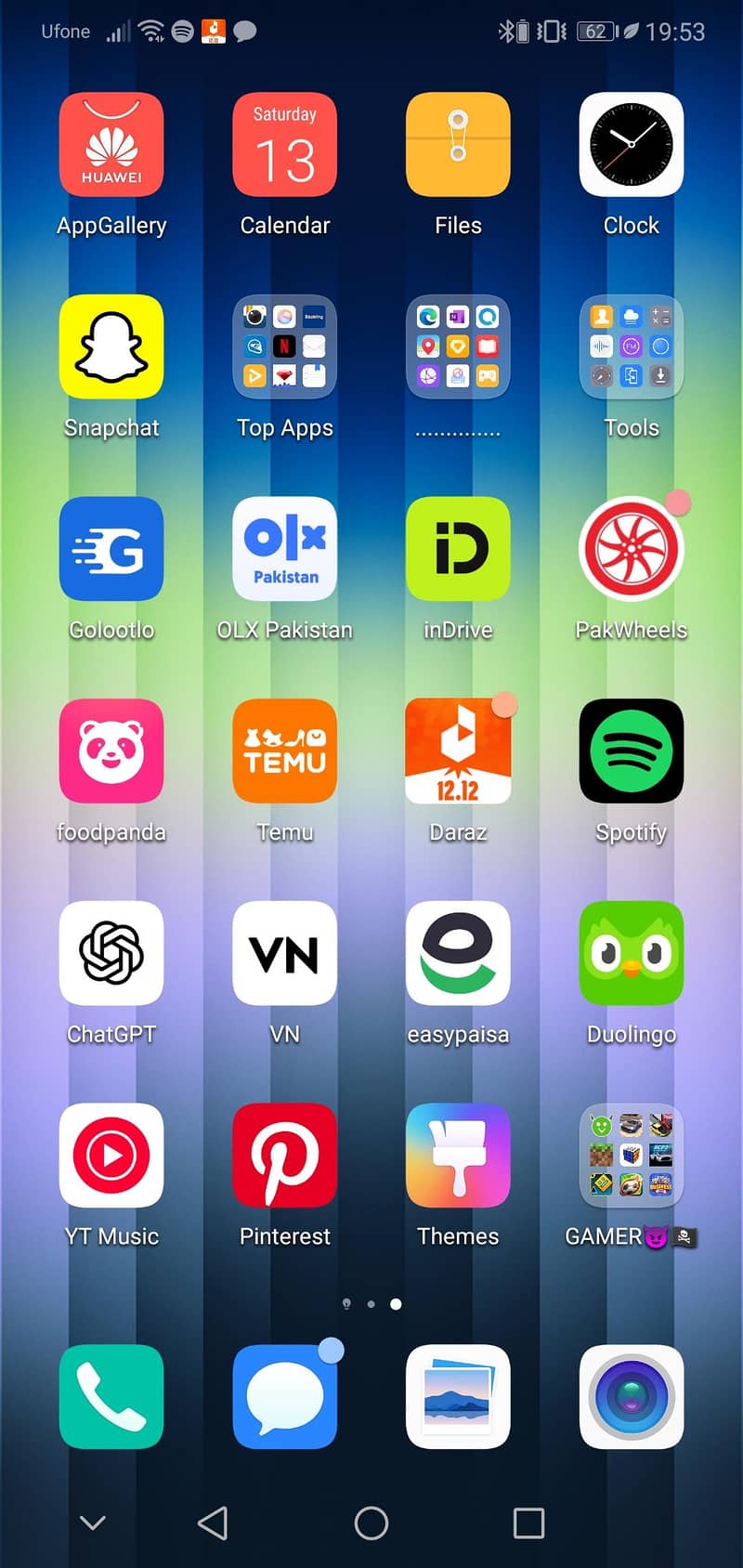Screen dimensions: 743x1568
Task: Launch Spotify
Action: coord(631,751)
